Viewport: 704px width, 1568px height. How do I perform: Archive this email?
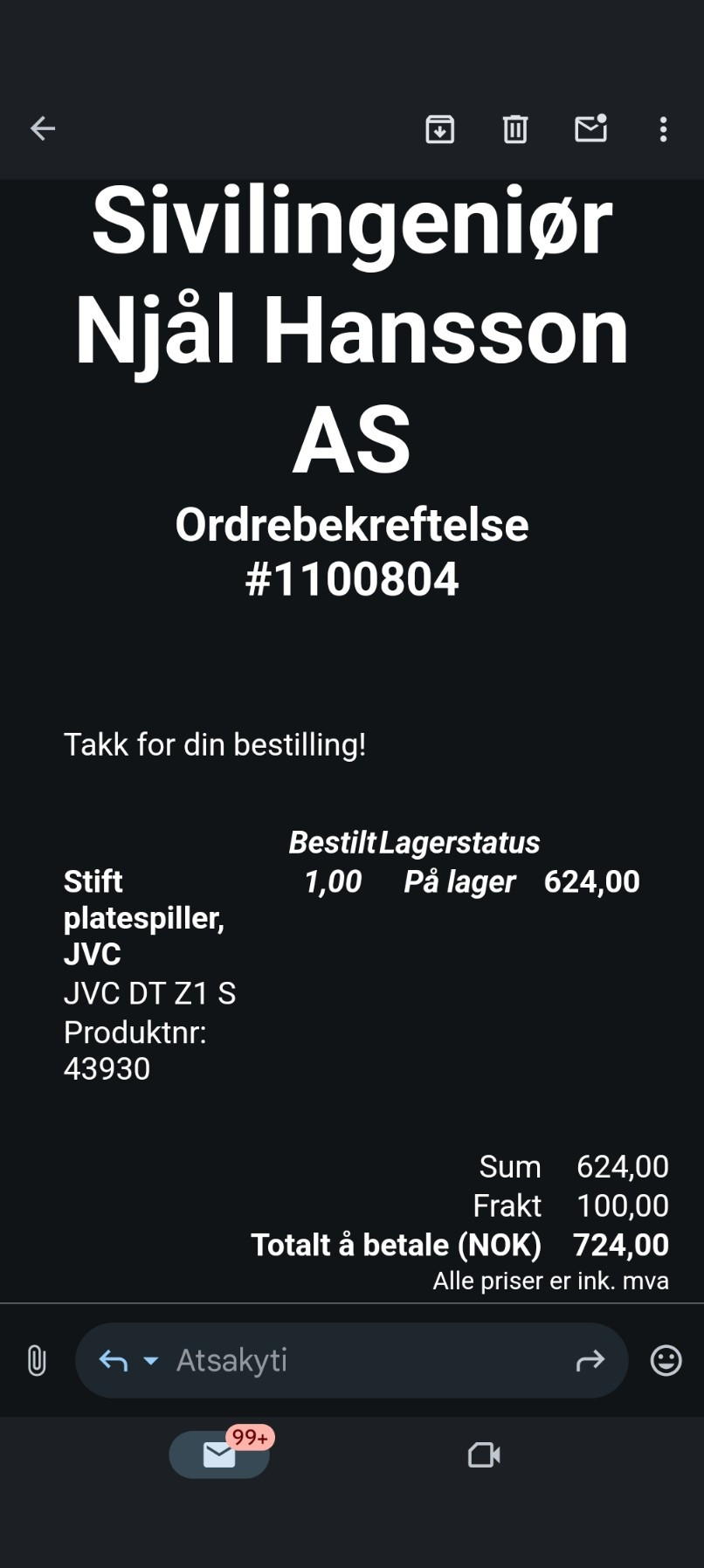[x=439, y=128]
